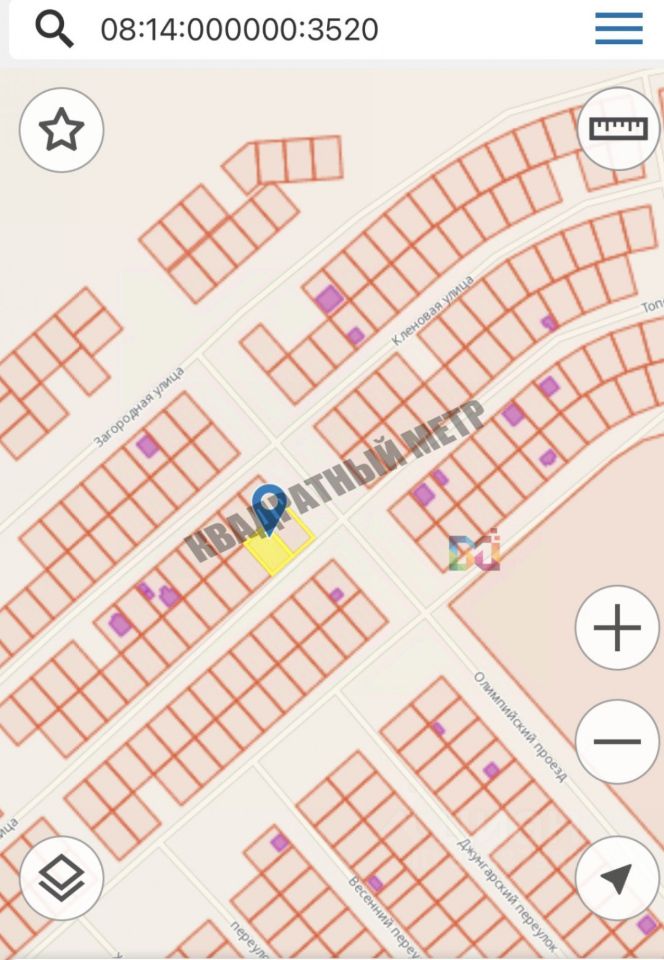Viewport: 664px width, 960px height.
Task: Zoom out of the map
Action: 617,741
